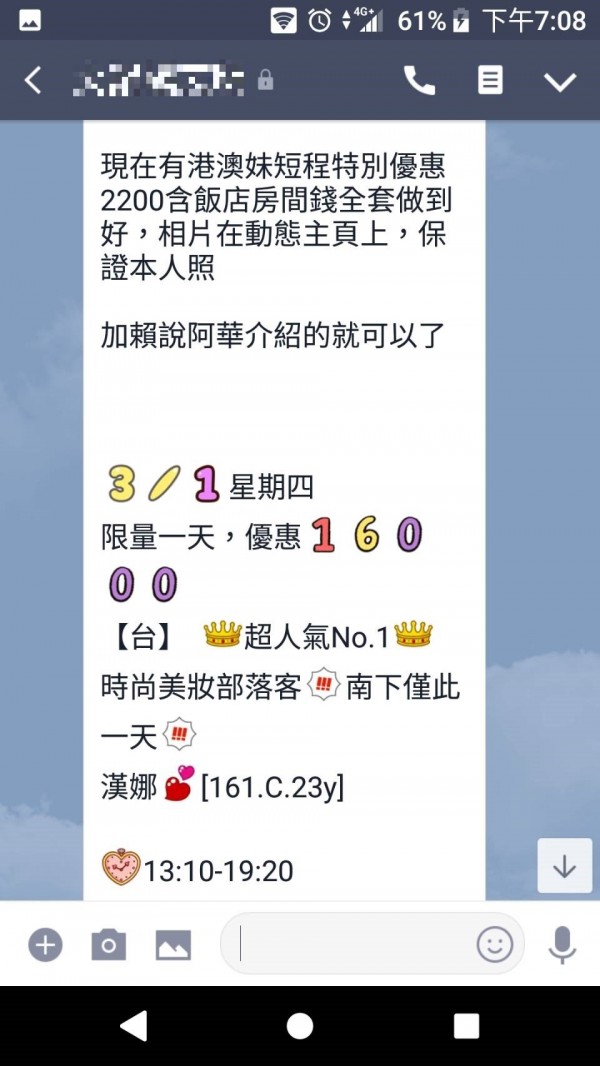Go to the home screen
600x1066 pixels.
click(300, 1026)
